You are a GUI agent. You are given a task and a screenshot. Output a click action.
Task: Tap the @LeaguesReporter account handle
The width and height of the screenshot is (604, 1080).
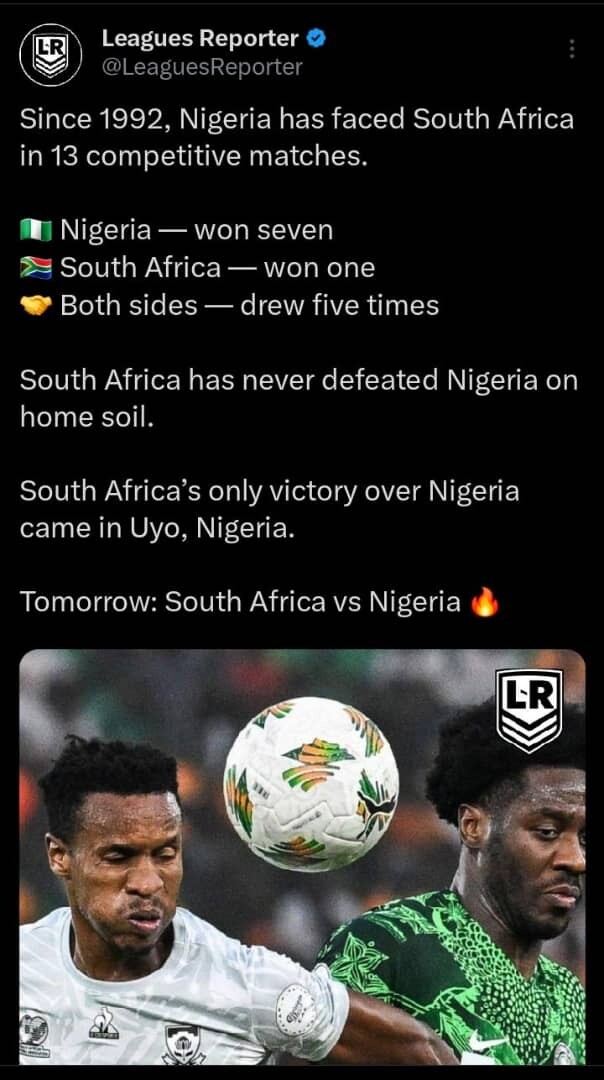coord(201,67)
